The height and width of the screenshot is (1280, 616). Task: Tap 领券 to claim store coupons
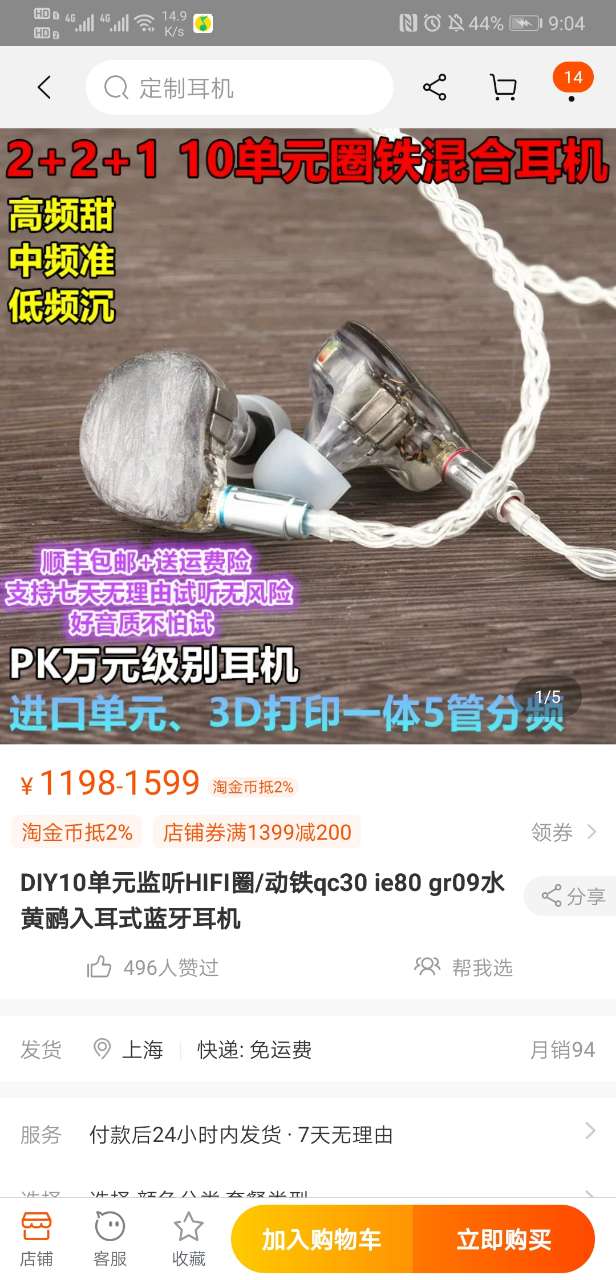tap(564, 832)
